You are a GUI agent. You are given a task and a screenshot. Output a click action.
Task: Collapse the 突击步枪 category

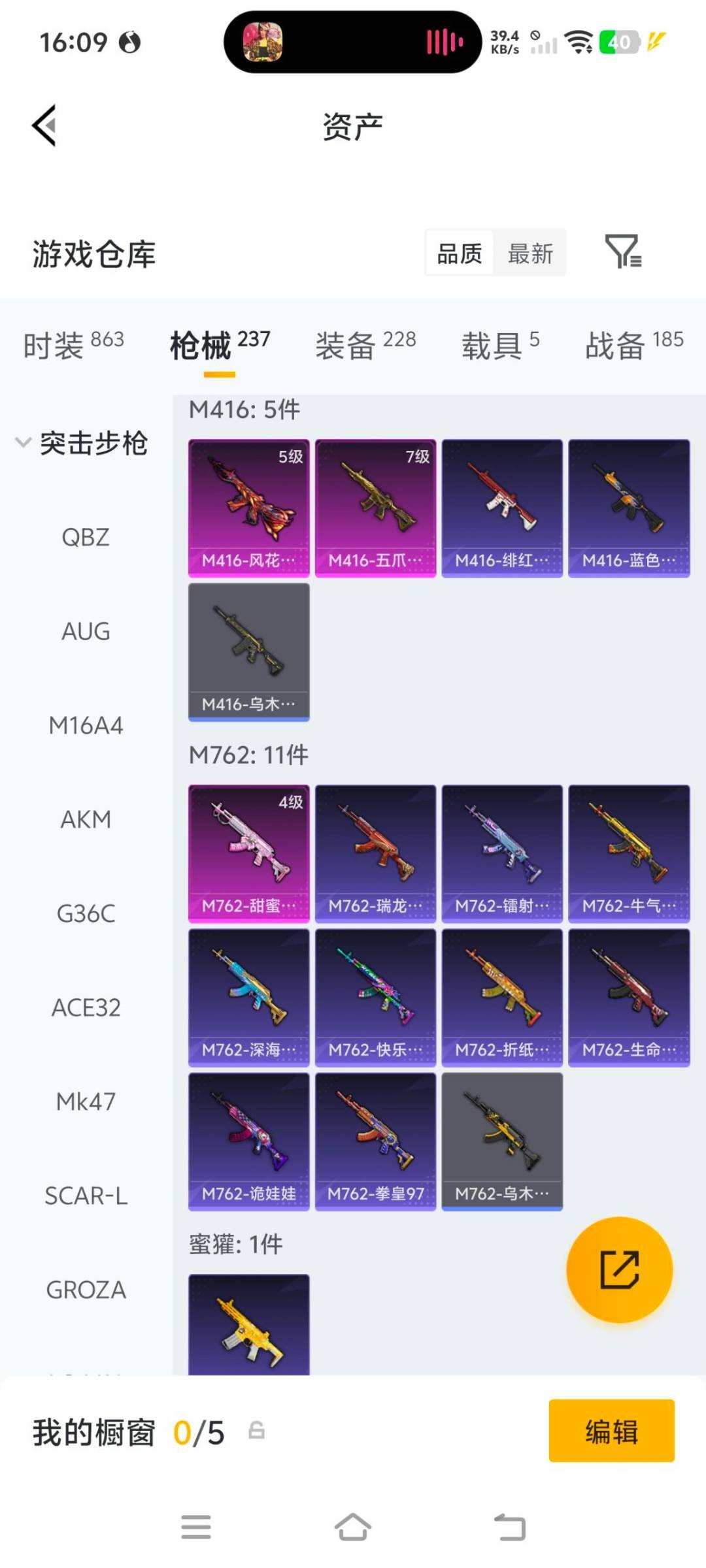pyautogui.click(x=82, y=443)
